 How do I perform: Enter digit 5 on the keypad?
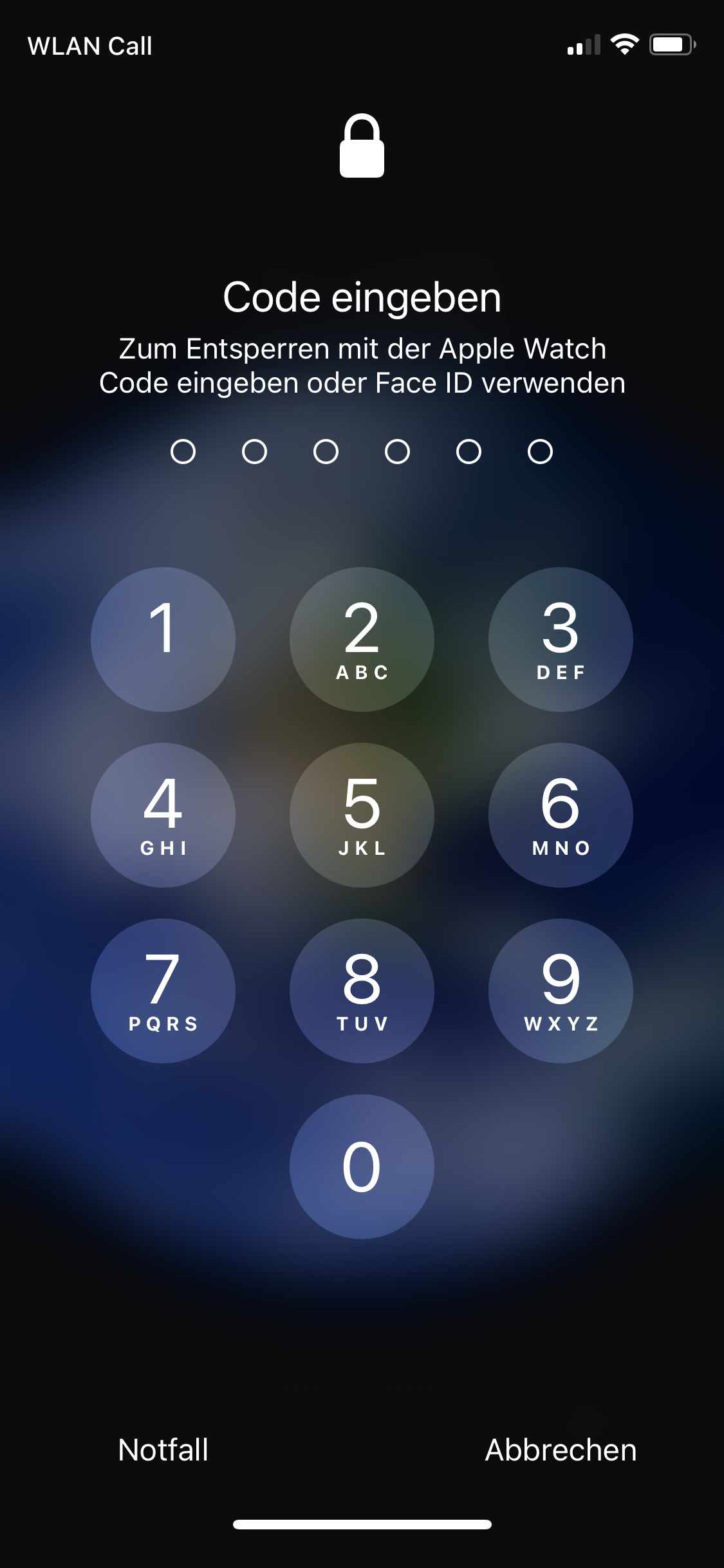(362, 815)
